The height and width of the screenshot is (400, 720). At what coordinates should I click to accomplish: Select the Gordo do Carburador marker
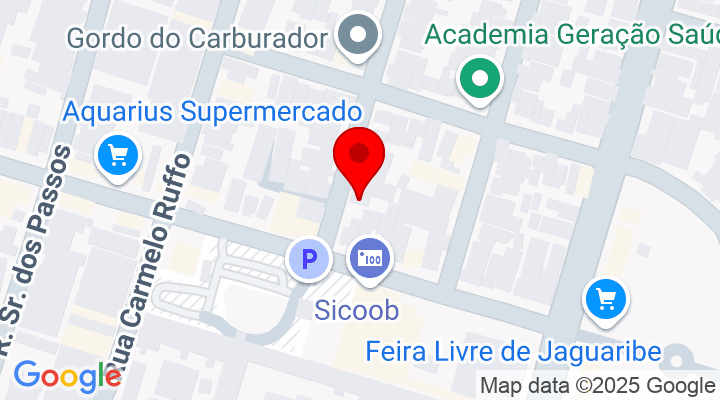point(357,38)
